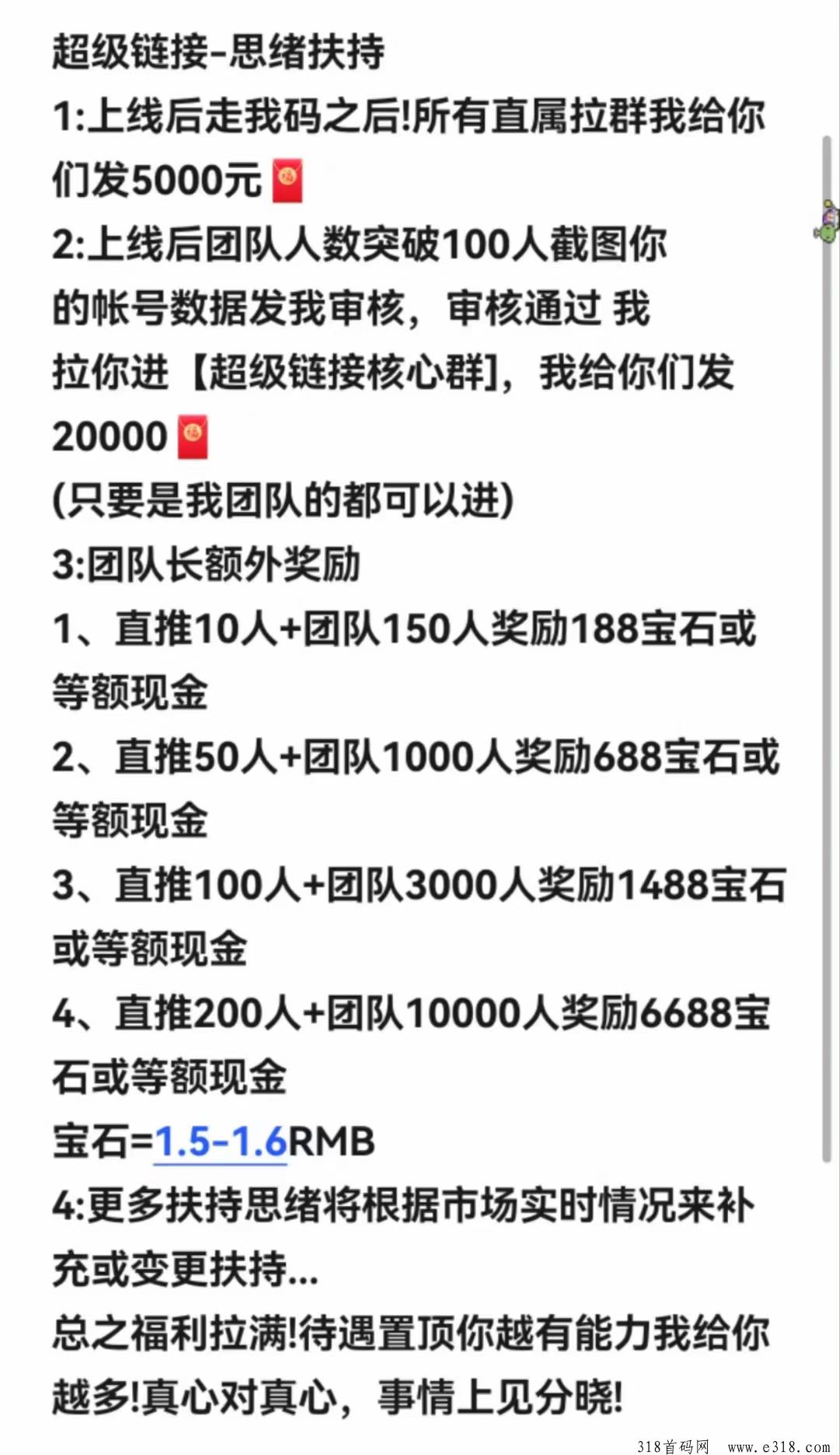Open the underlined 1.5-1.6 link
The width and height of the screenshot is (840, 1455).
pos(221,1142)
